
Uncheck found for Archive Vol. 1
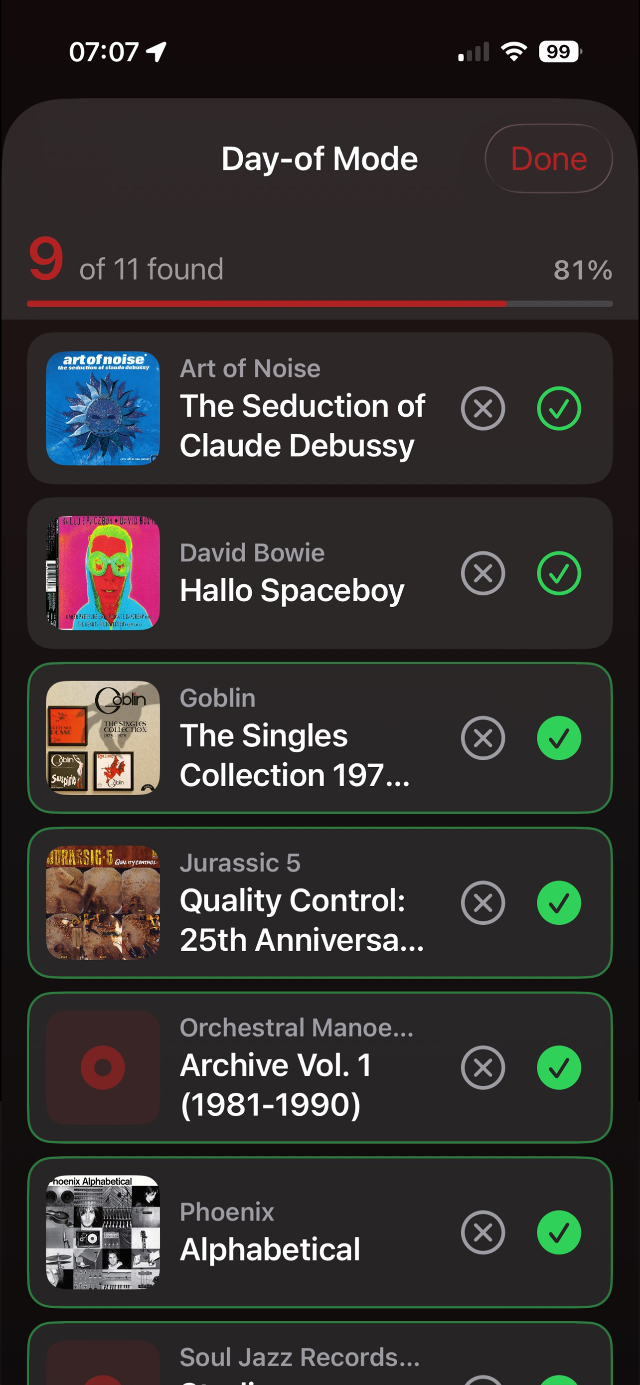tap(559, 1069)
